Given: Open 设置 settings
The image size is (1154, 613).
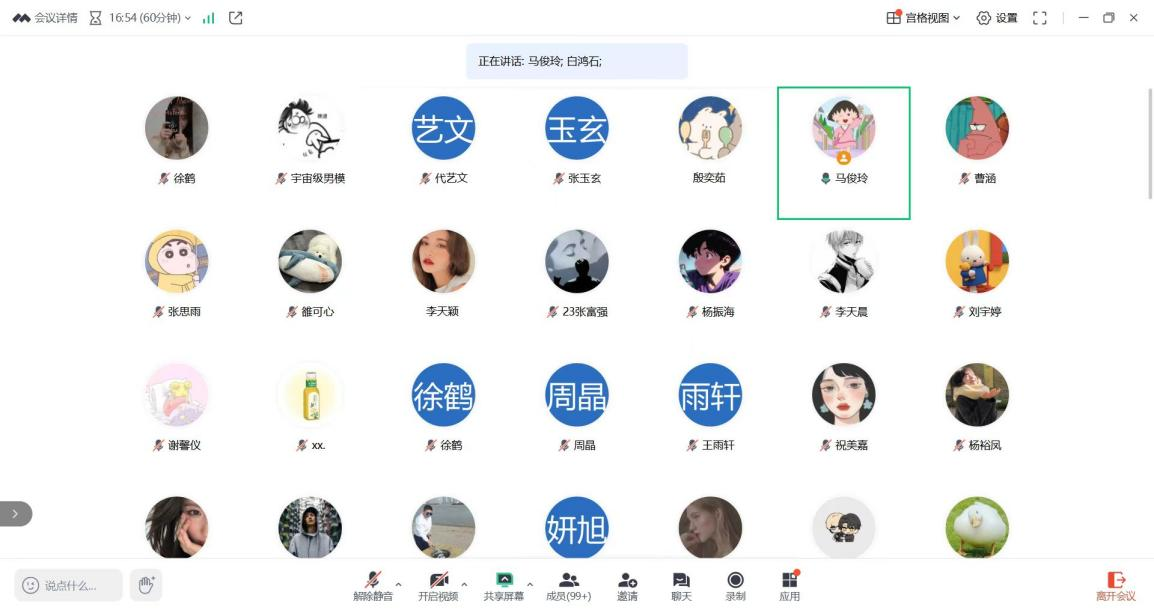Looking at the screenshot, I should [997, 18].
